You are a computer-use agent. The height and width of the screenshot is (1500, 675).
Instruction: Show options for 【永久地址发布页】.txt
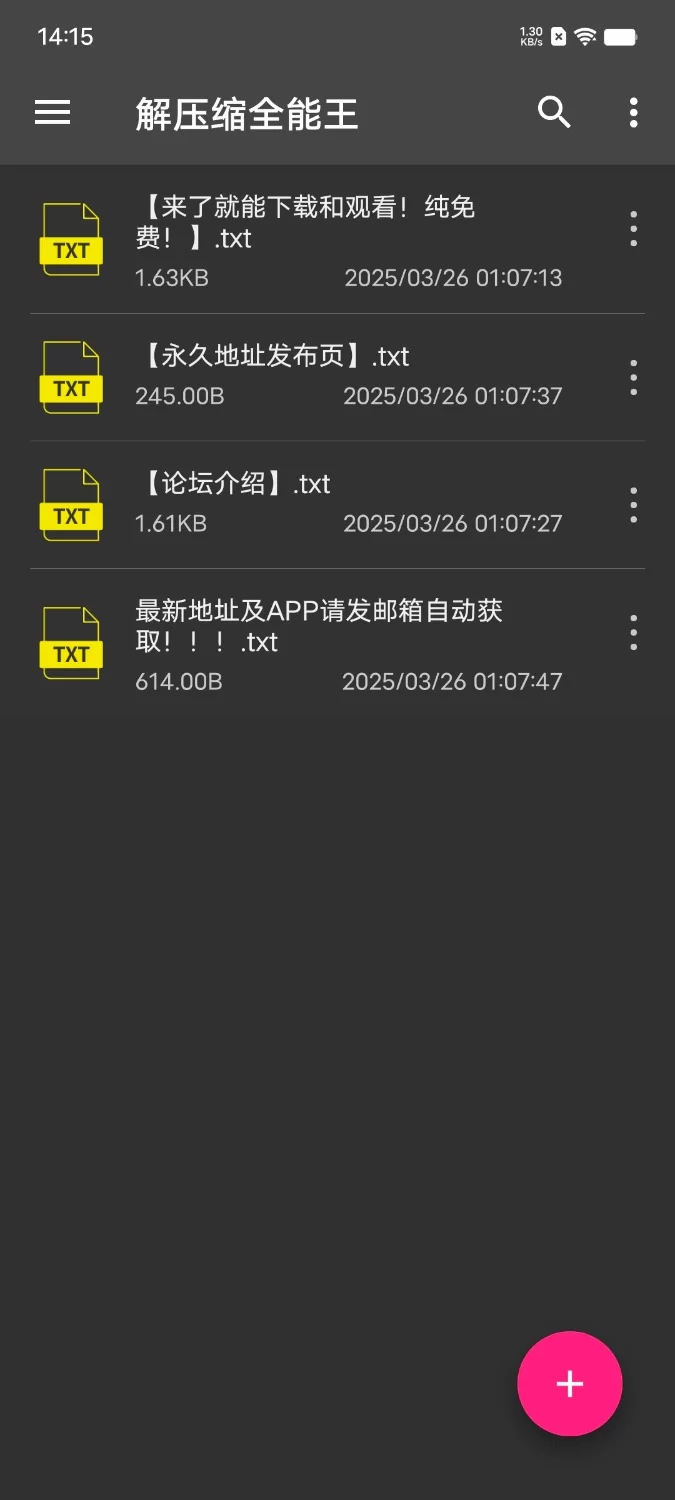633,377
